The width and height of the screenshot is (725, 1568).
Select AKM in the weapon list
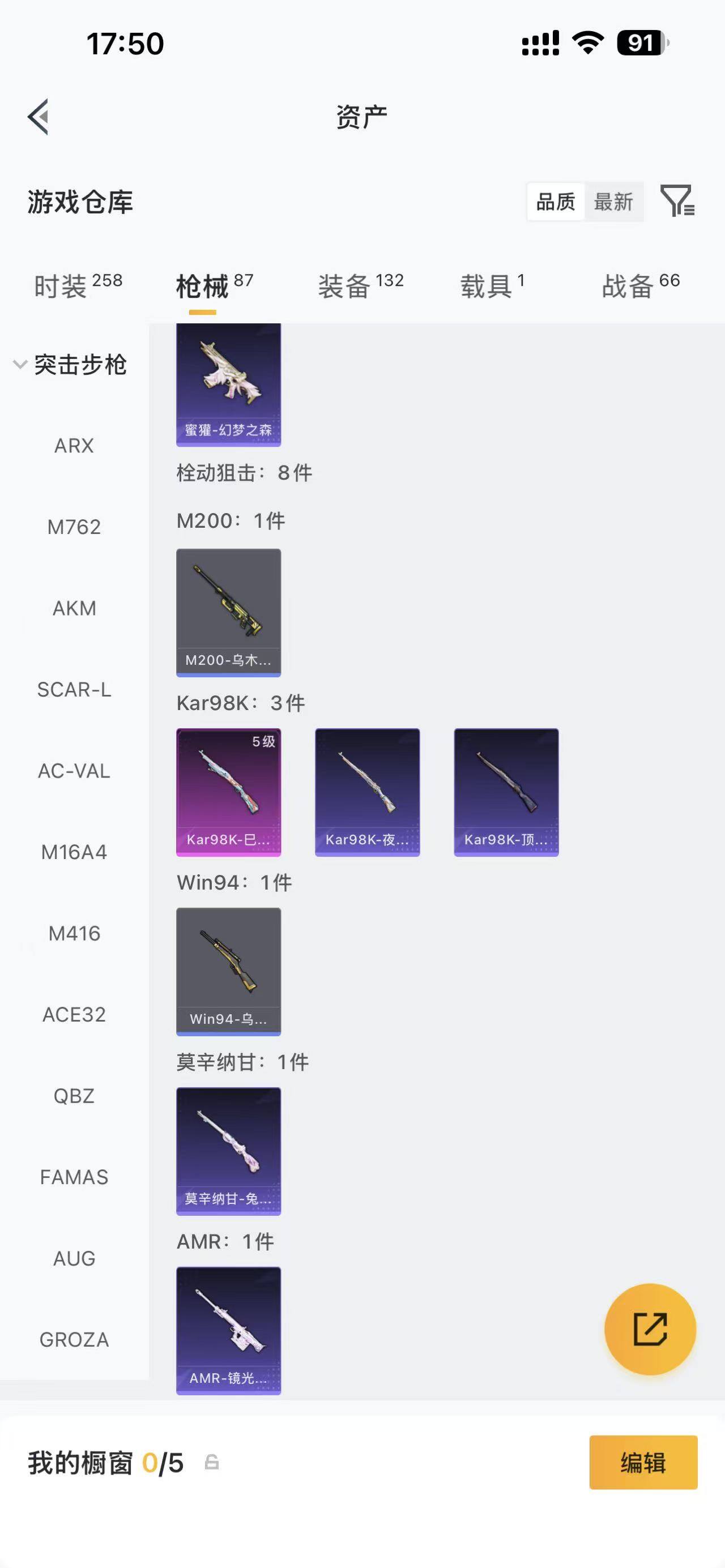pyautogui.click(x=74, y=608)
